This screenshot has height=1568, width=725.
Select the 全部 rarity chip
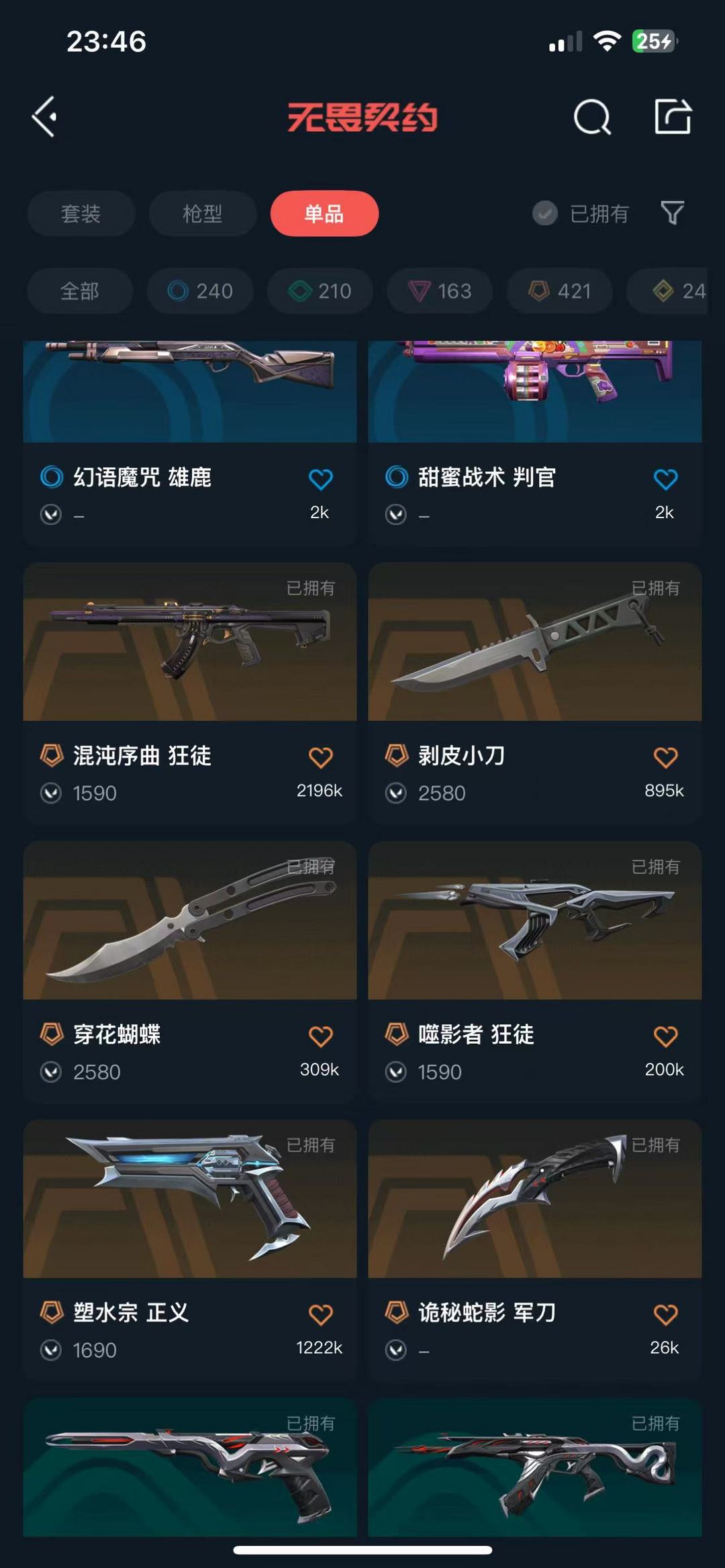tap(80, 291)
